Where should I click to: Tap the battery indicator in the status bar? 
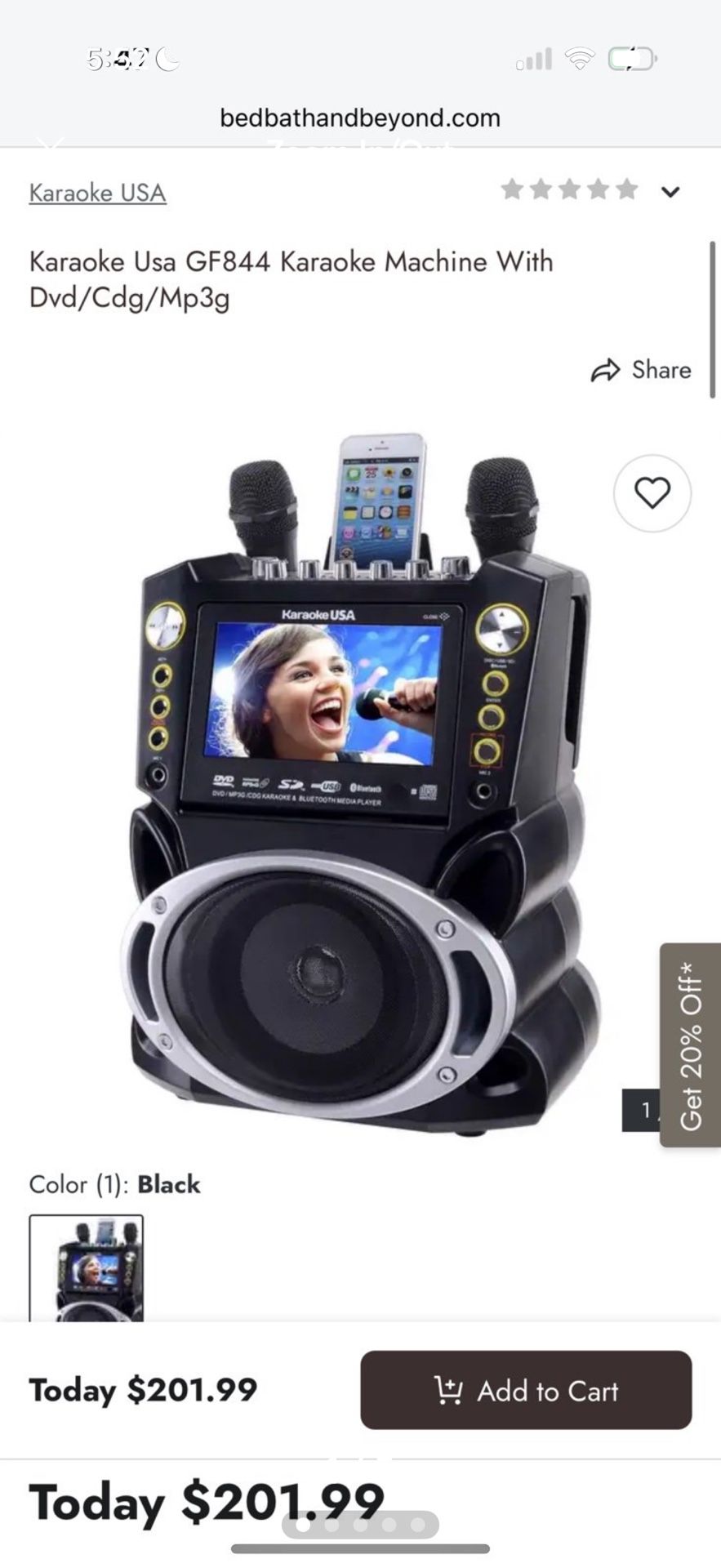pyautogui.click(x=630, y=57)
